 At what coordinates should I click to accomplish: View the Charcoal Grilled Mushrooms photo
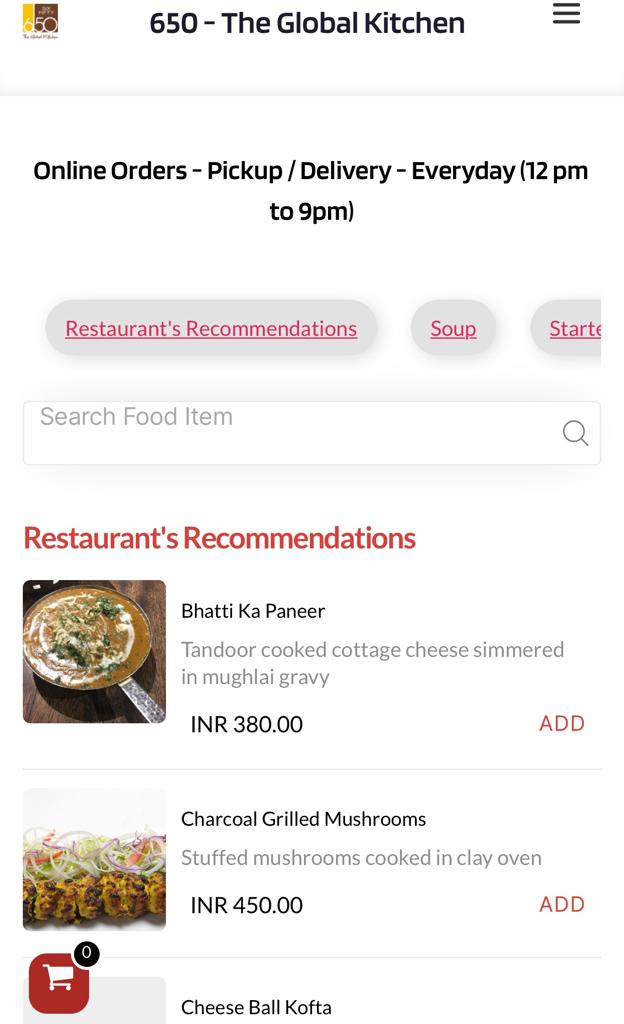(x=94, y=859)
